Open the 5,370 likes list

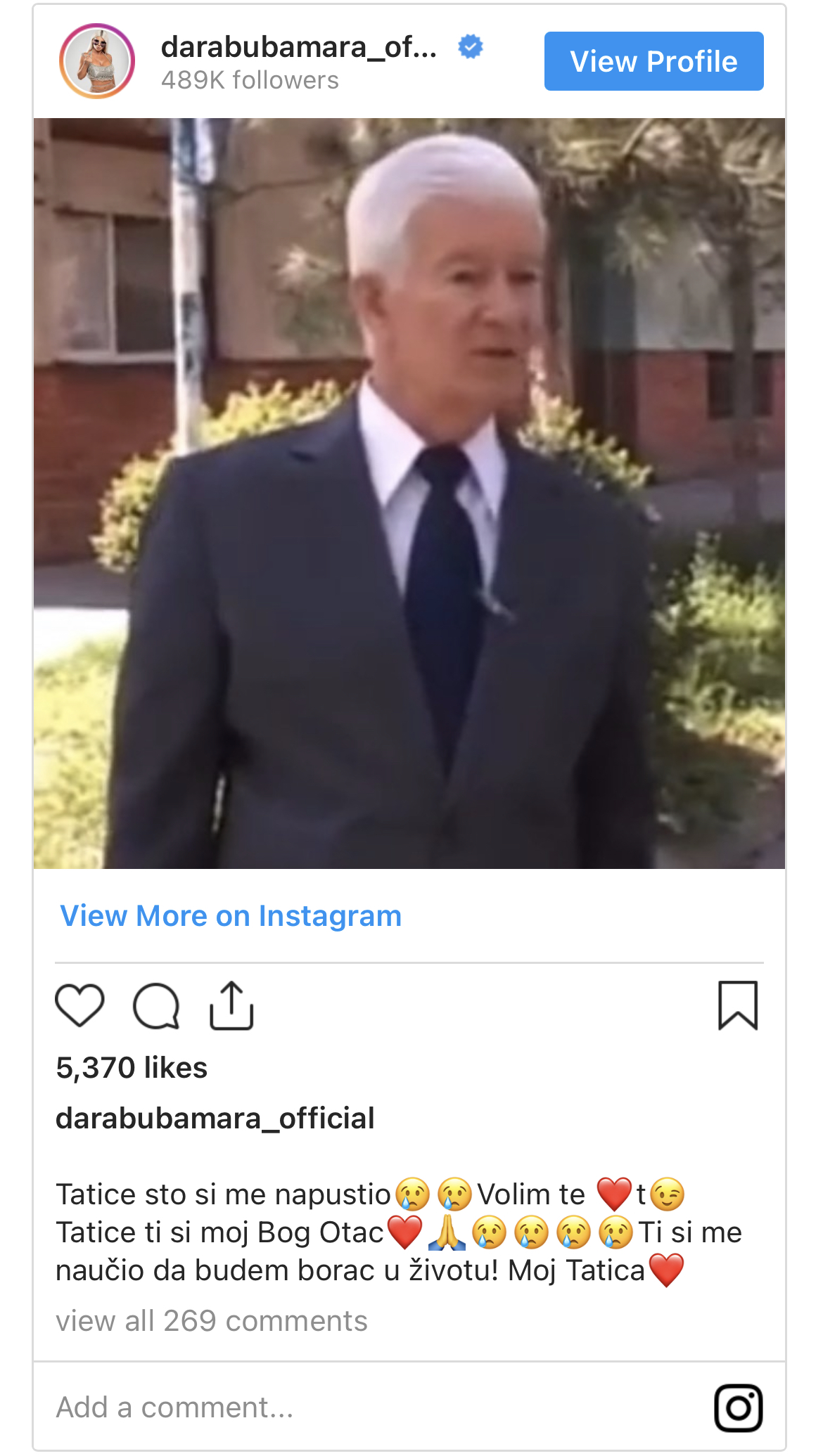pyautogui.click(x=132, y=1067)
